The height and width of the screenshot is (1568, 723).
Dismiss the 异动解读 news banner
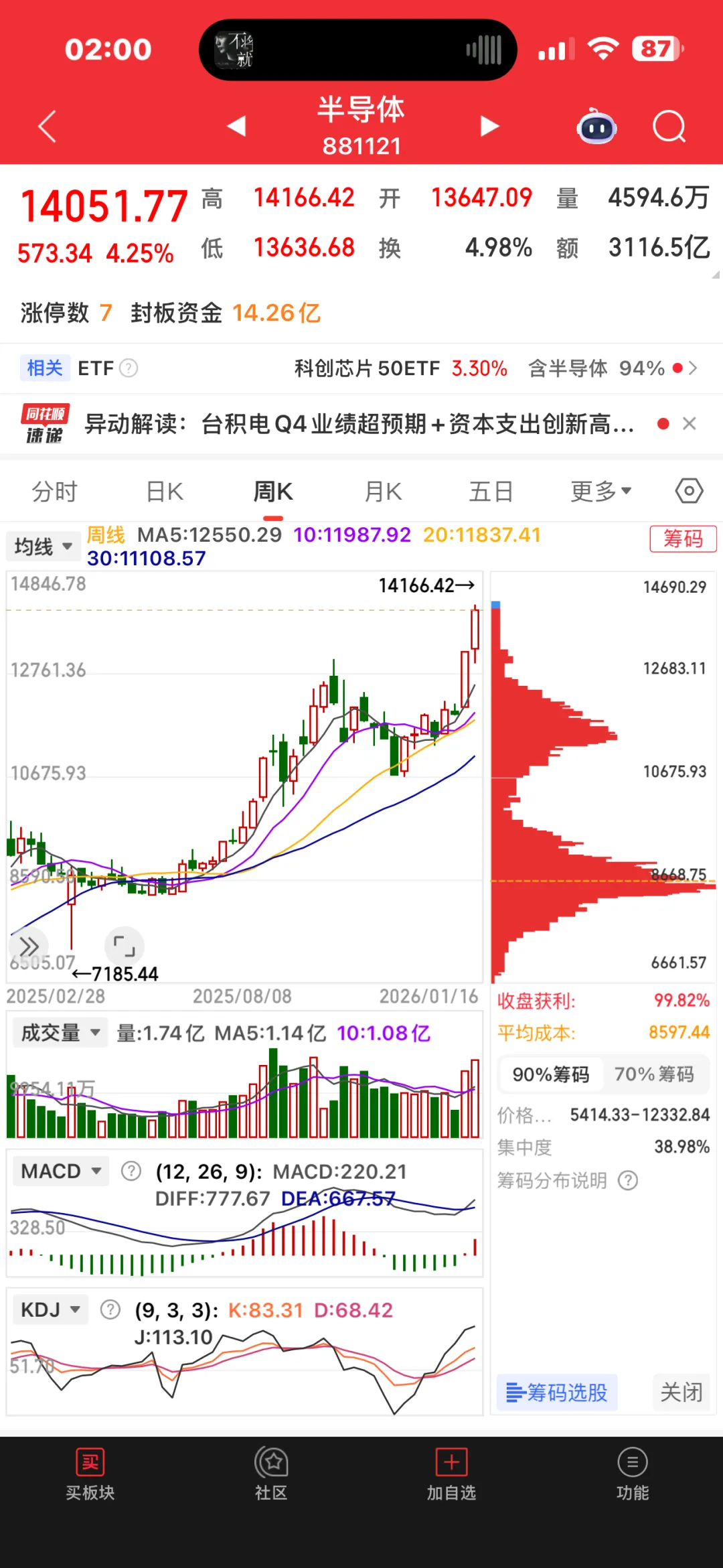(690, 423)
